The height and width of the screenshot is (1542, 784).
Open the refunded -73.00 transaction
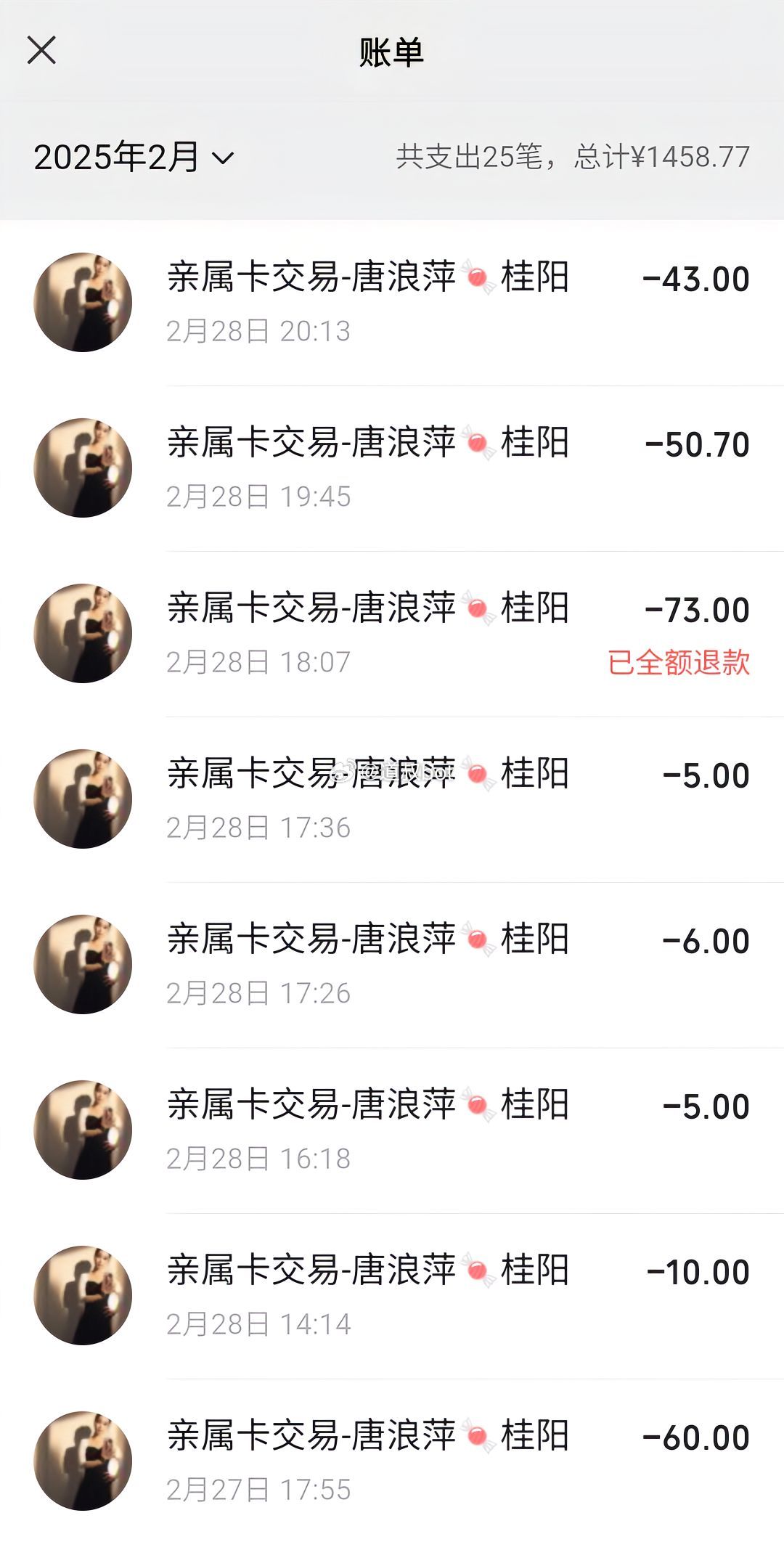392,634
